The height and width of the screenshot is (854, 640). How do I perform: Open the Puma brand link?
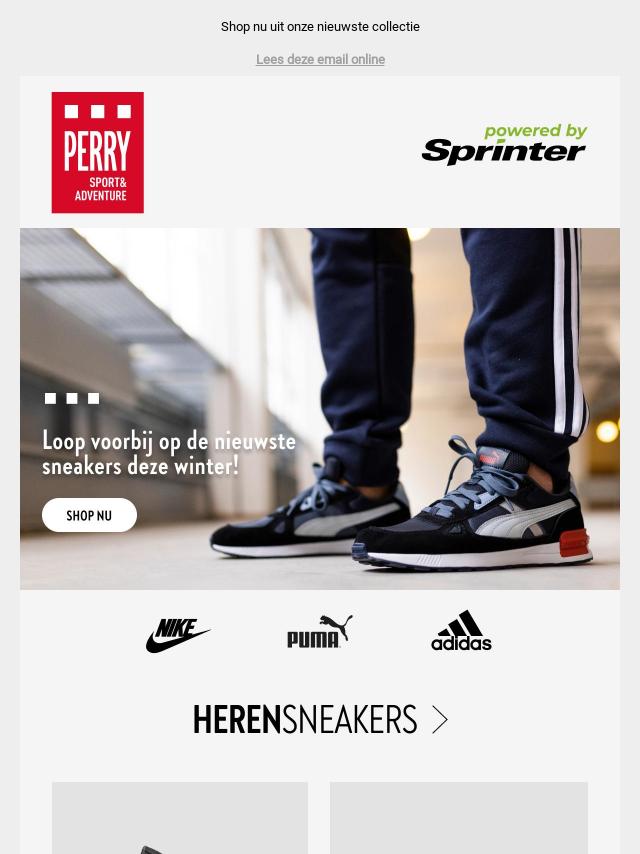[x=320, y=632]
